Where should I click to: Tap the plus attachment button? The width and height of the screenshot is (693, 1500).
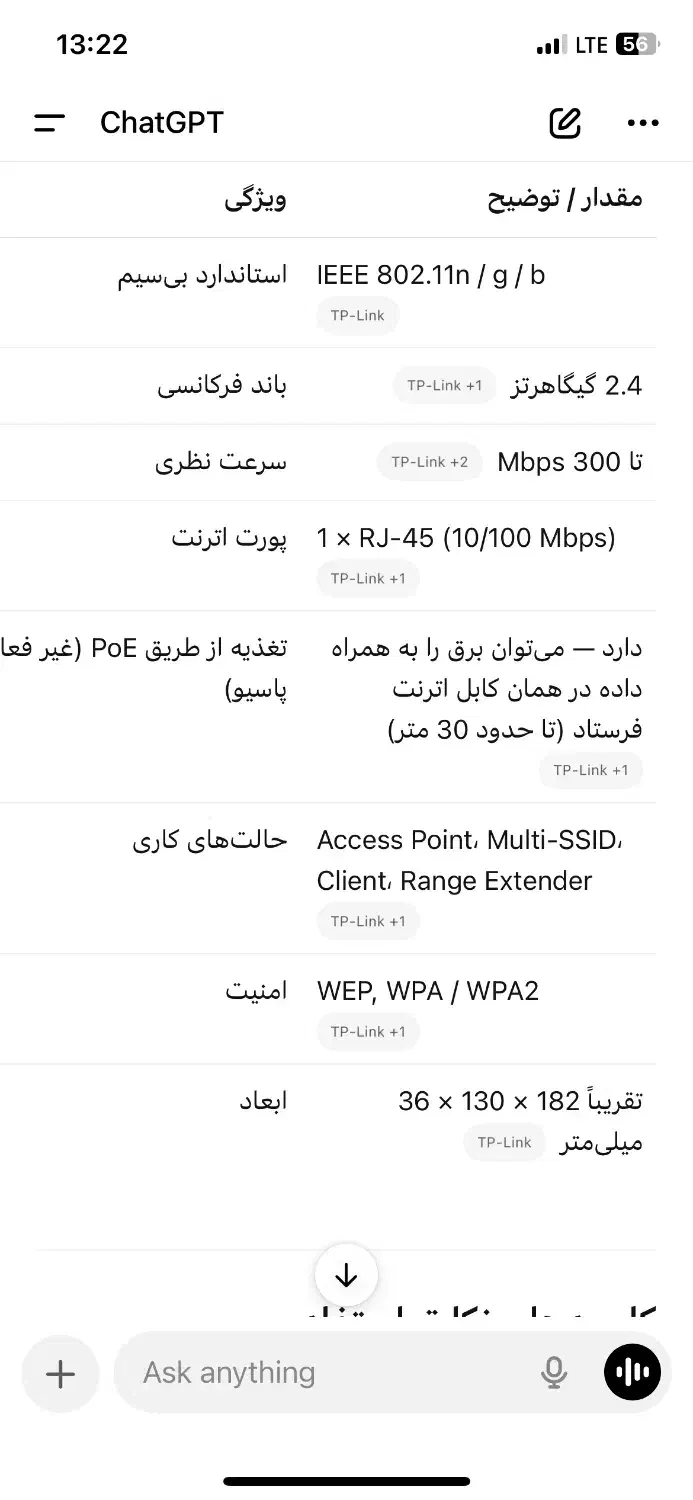coord(60,1374)
